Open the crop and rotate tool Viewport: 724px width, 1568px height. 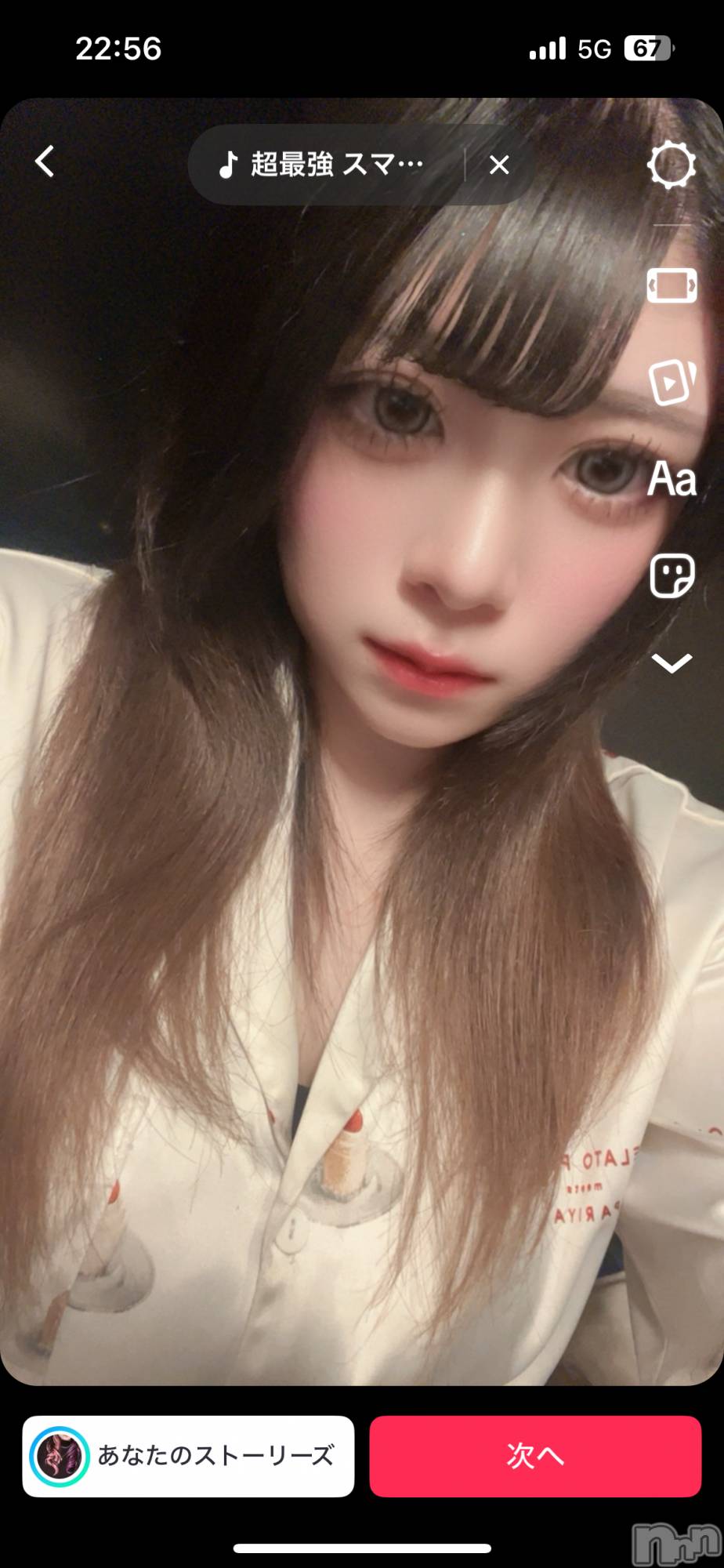(672, 285)
